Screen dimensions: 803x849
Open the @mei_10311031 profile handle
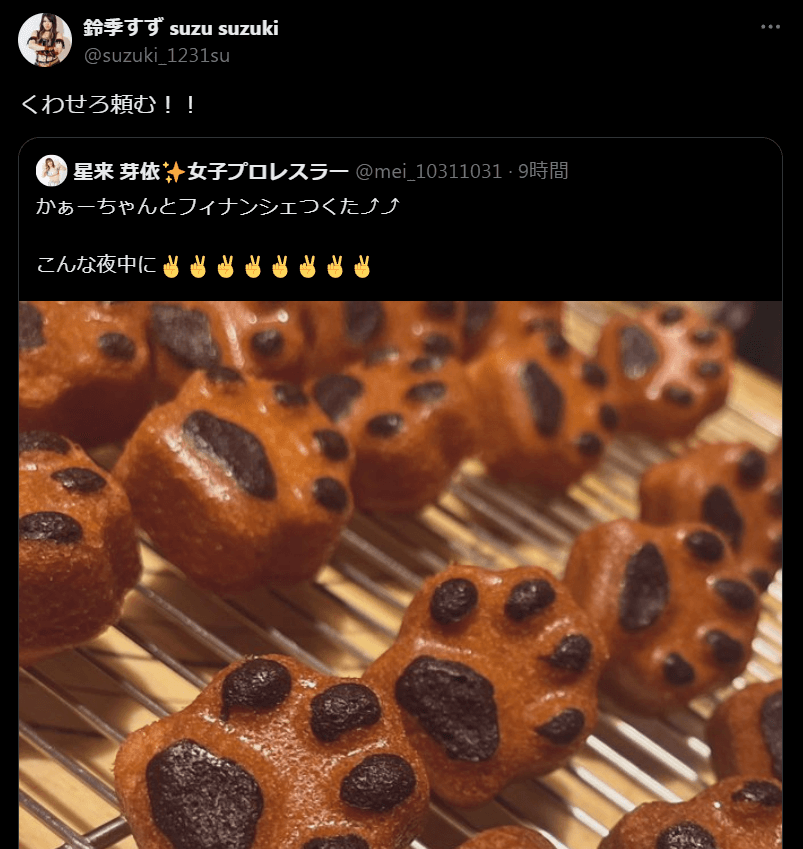428,170
